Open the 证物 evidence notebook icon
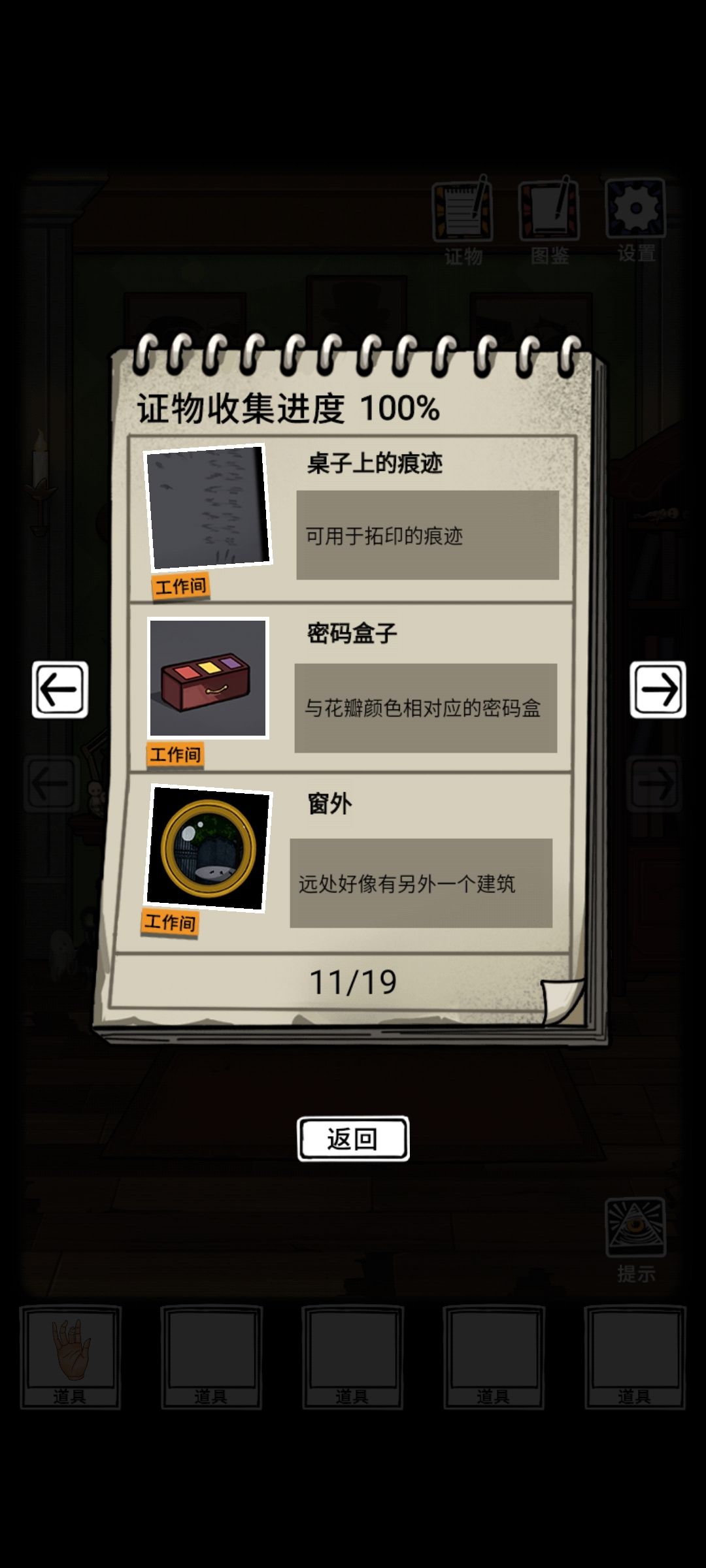Image resolution: width=706 pixels, height=1568 pixels. tap(464, 212)
